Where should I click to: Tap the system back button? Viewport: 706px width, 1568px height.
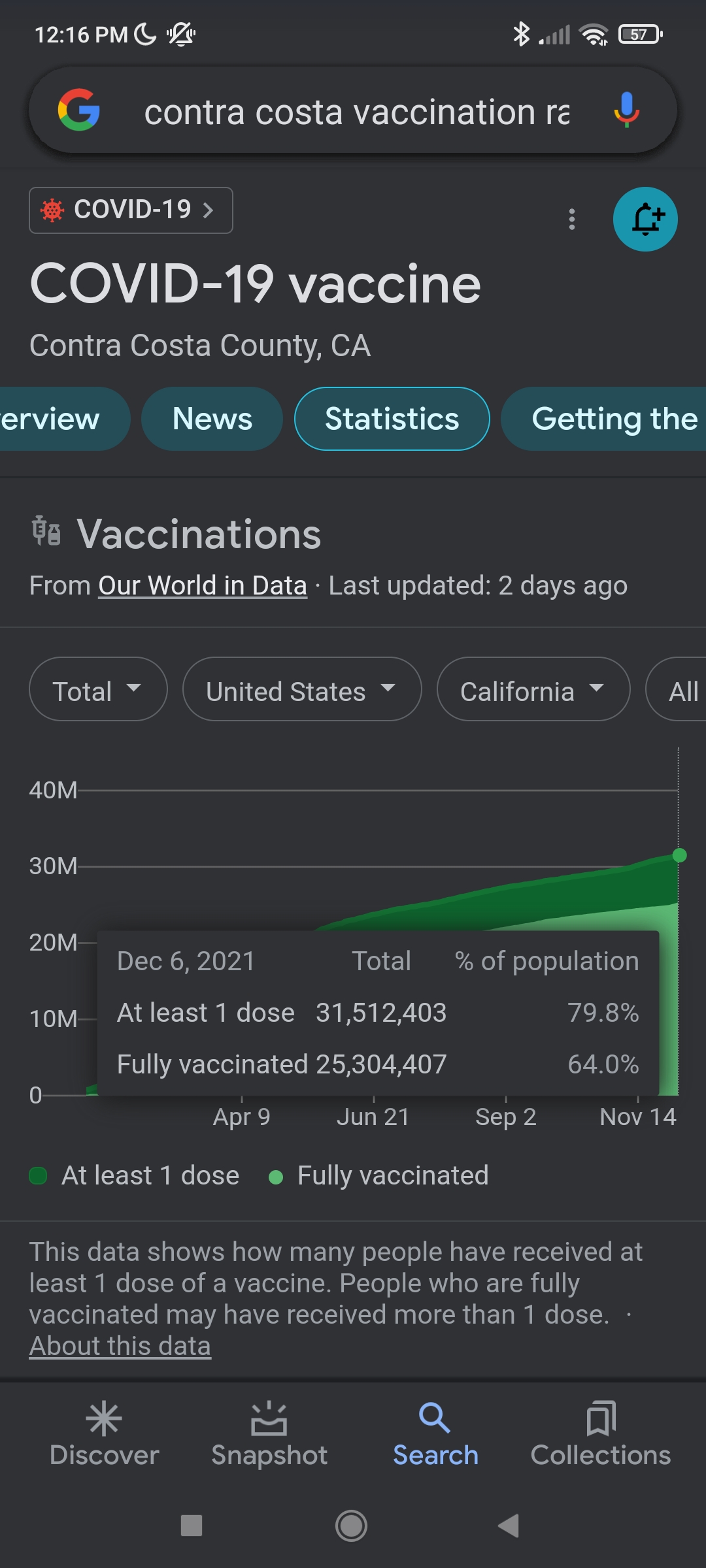point(509,1526)
